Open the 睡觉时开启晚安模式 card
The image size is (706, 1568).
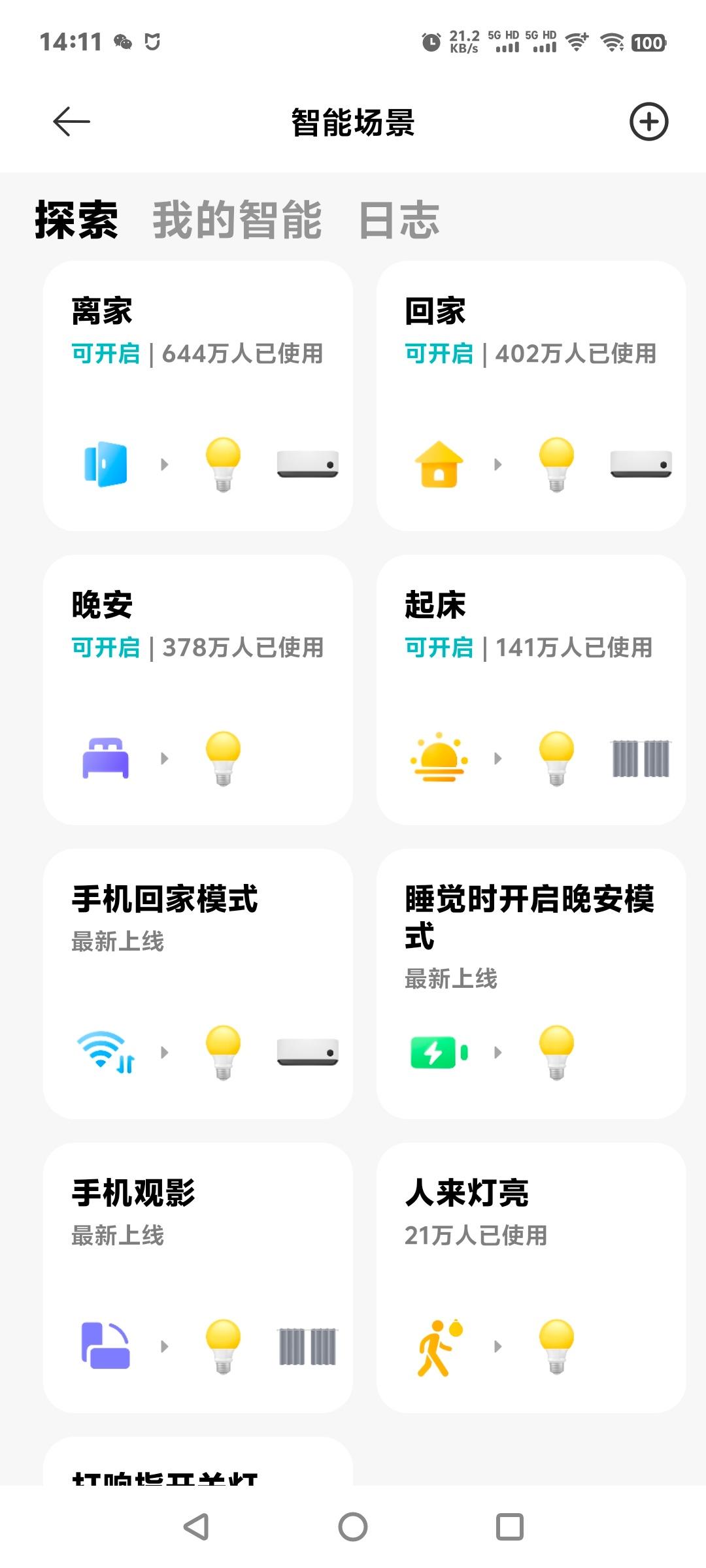(531, 984)
